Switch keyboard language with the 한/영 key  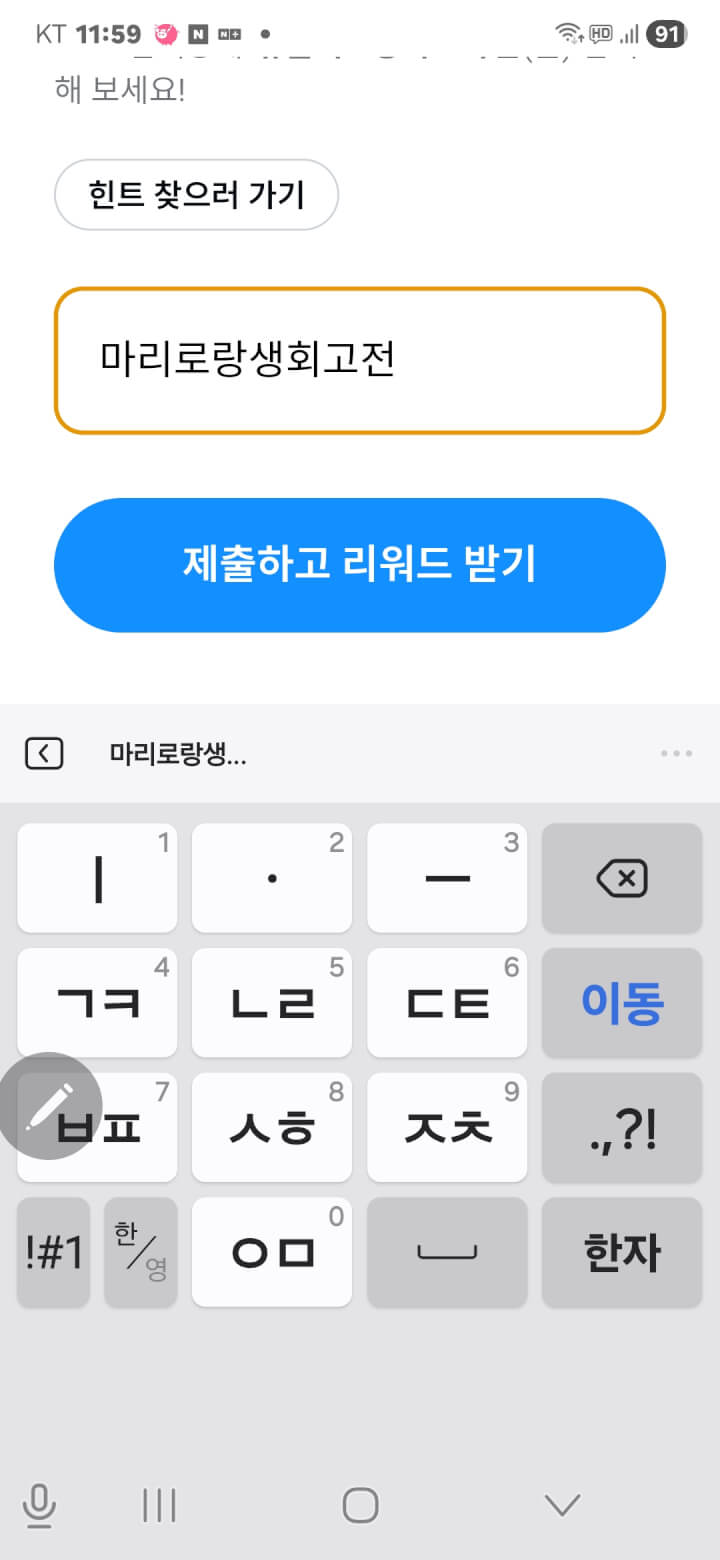[140, 1252]
